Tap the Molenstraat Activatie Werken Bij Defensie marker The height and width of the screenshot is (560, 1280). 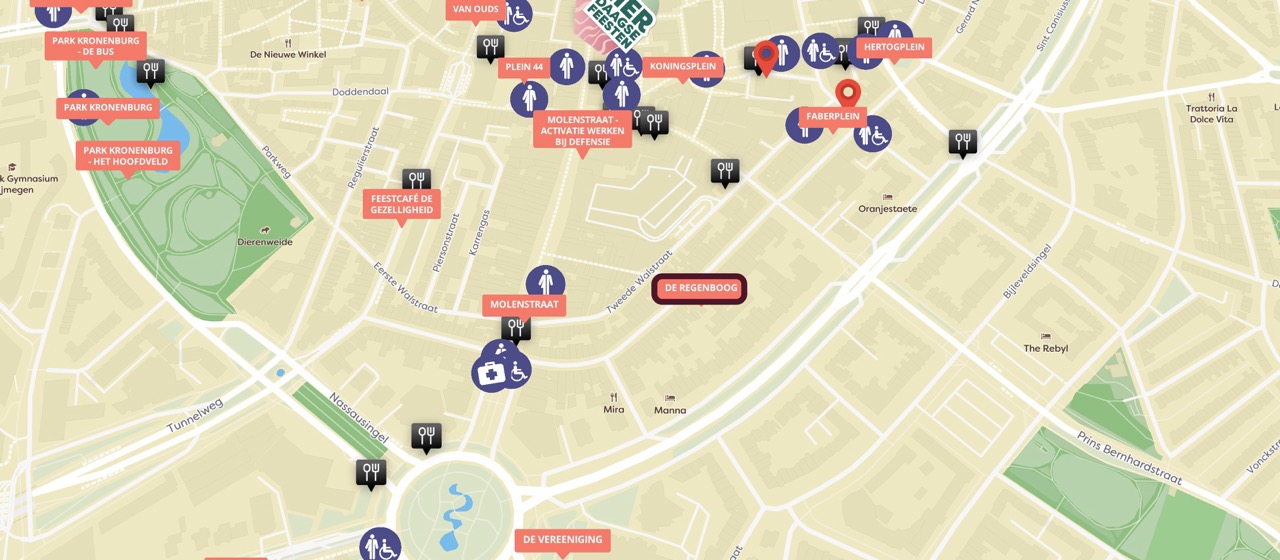(582, 130)
